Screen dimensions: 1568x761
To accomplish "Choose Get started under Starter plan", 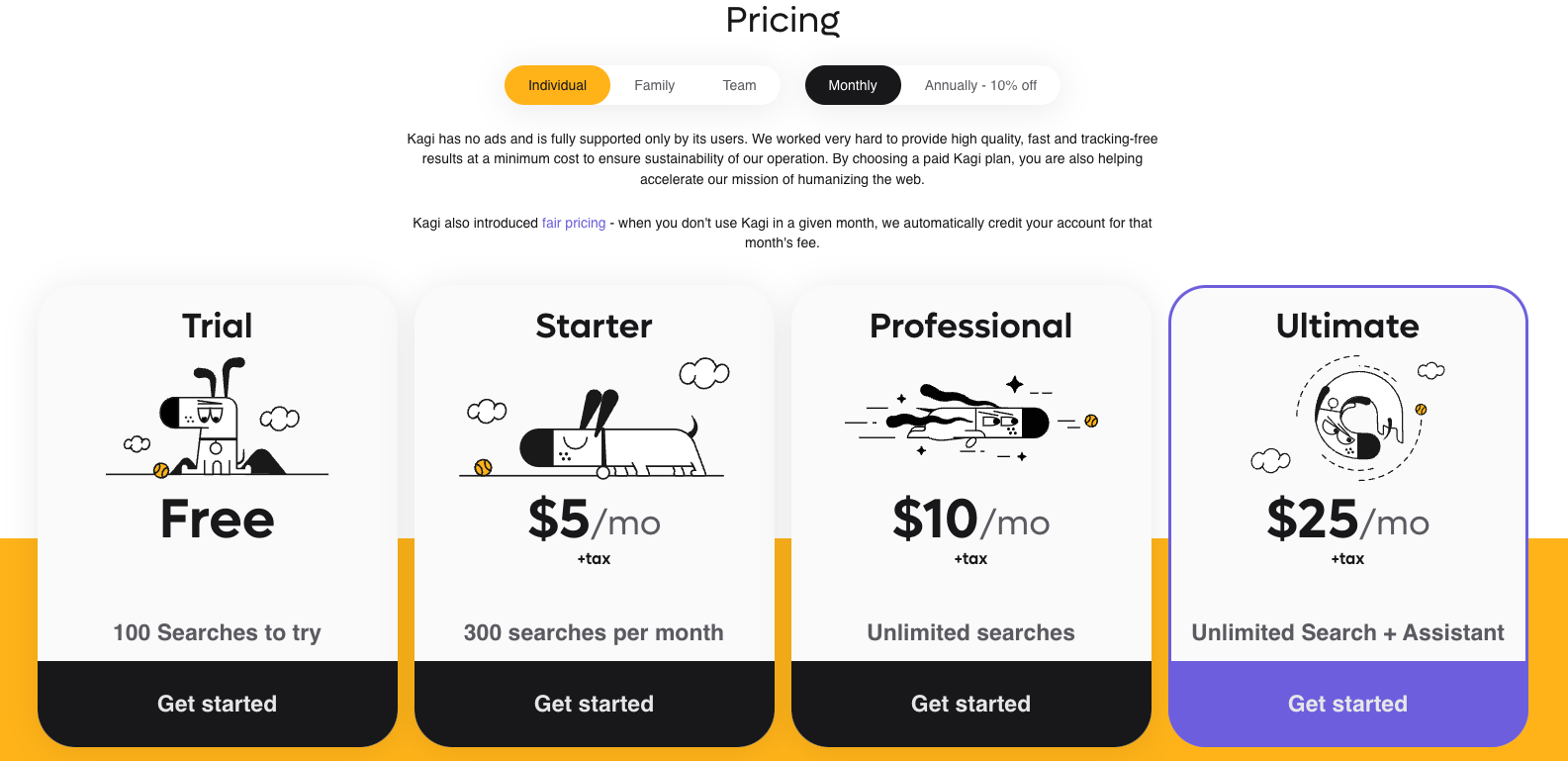I will point(594,704).
